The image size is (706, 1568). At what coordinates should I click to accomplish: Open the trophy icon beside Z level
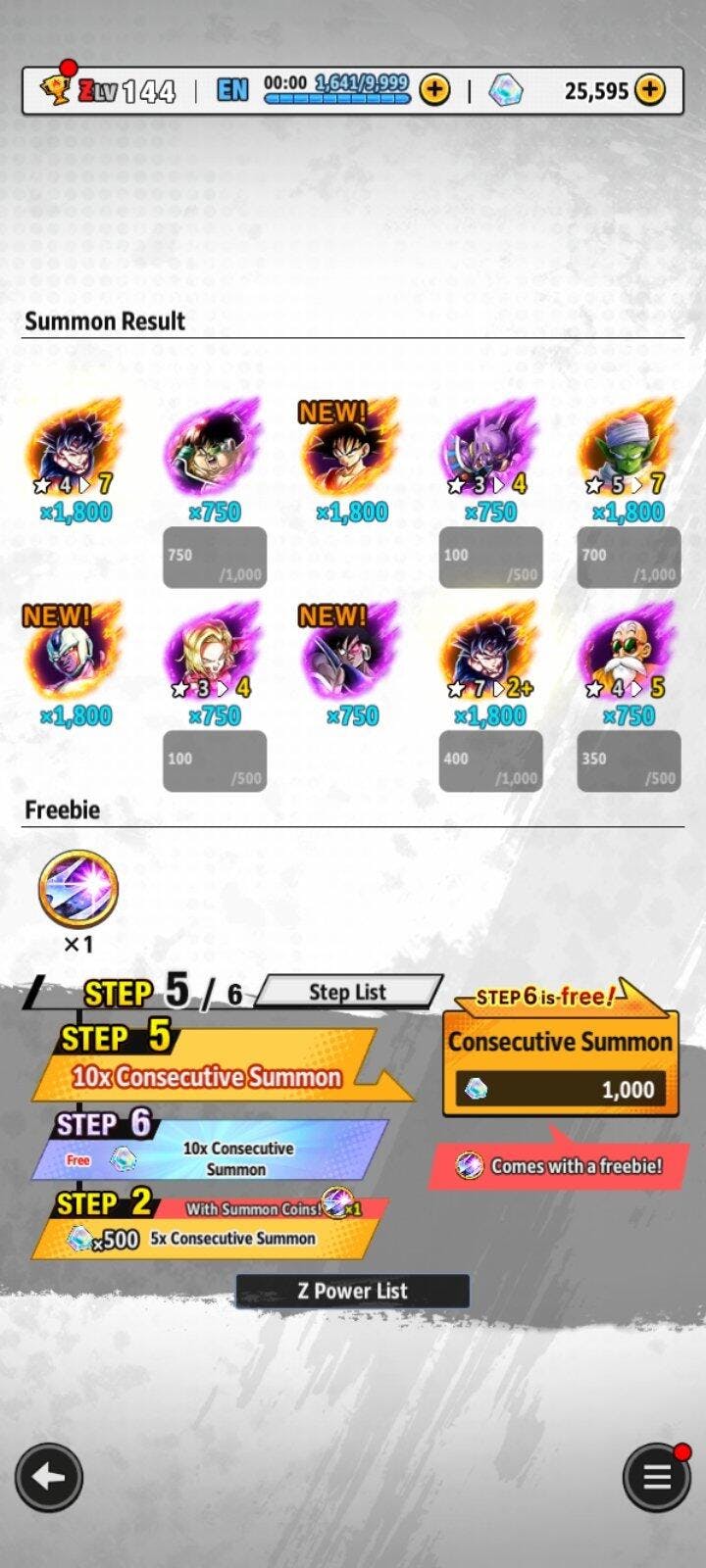pos(56,88)
